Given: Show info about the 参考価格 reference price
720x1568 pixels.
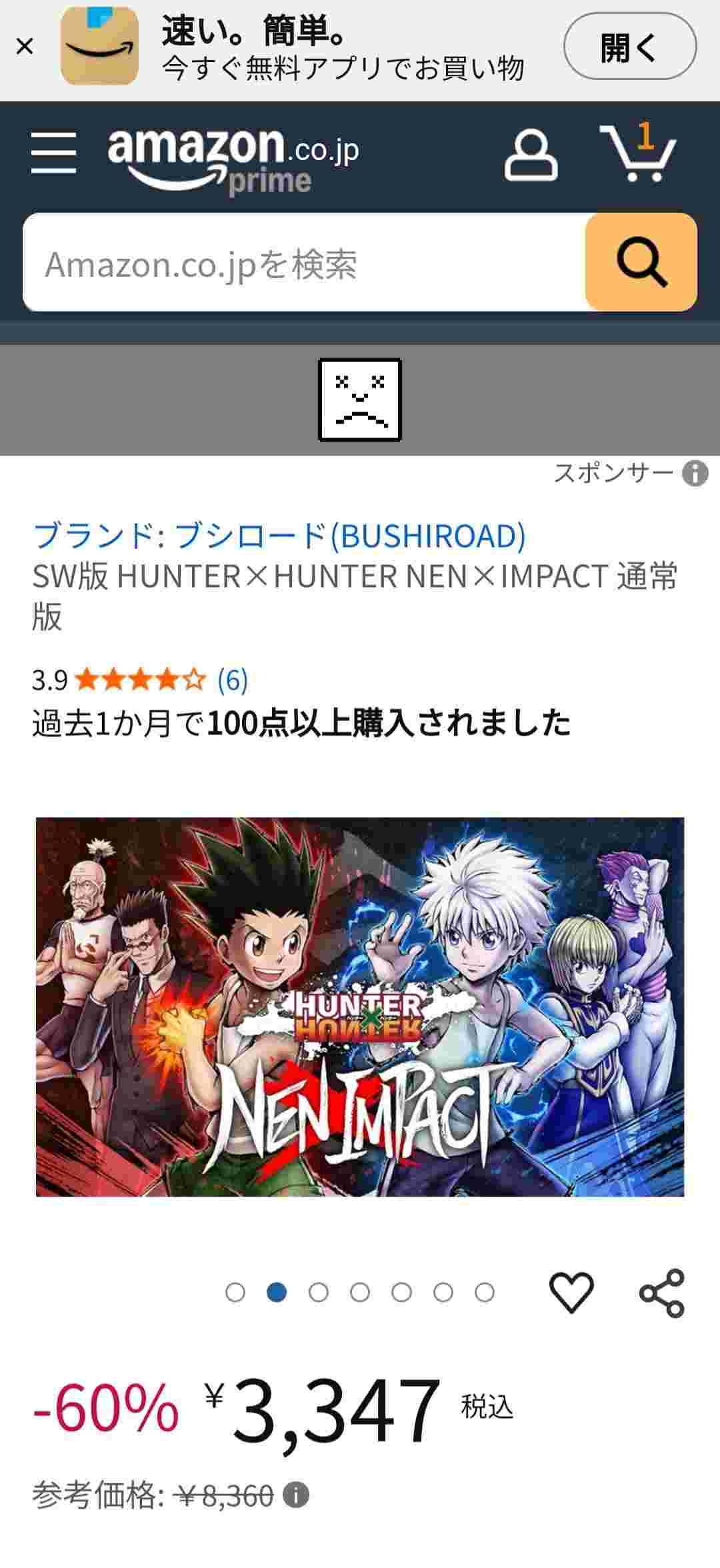Looking at the screenshot, I should pyautogui.click(x=296, y=1495).
